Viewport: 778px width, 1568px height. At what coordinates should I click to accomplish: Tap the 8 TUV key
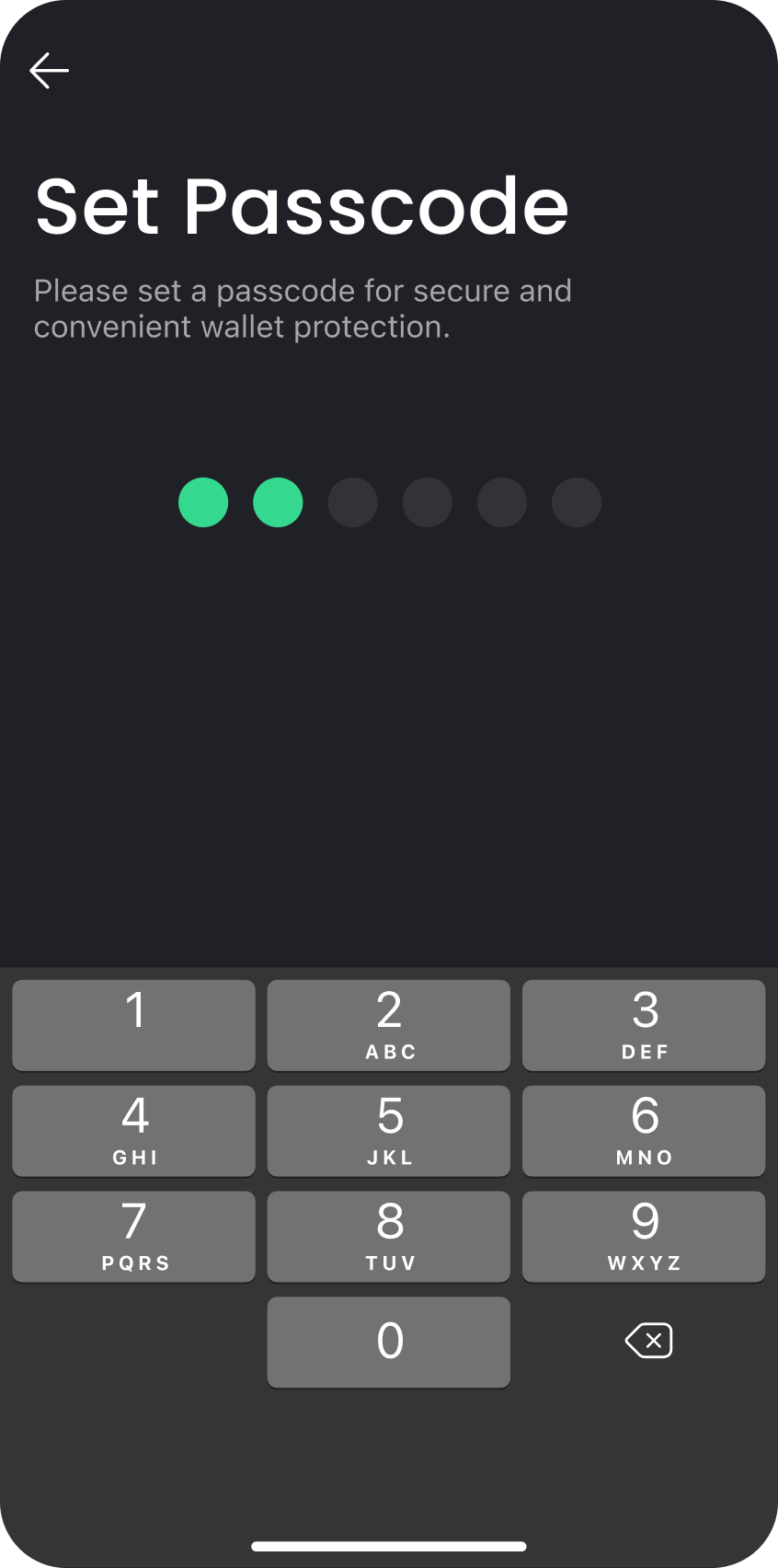389,1236
